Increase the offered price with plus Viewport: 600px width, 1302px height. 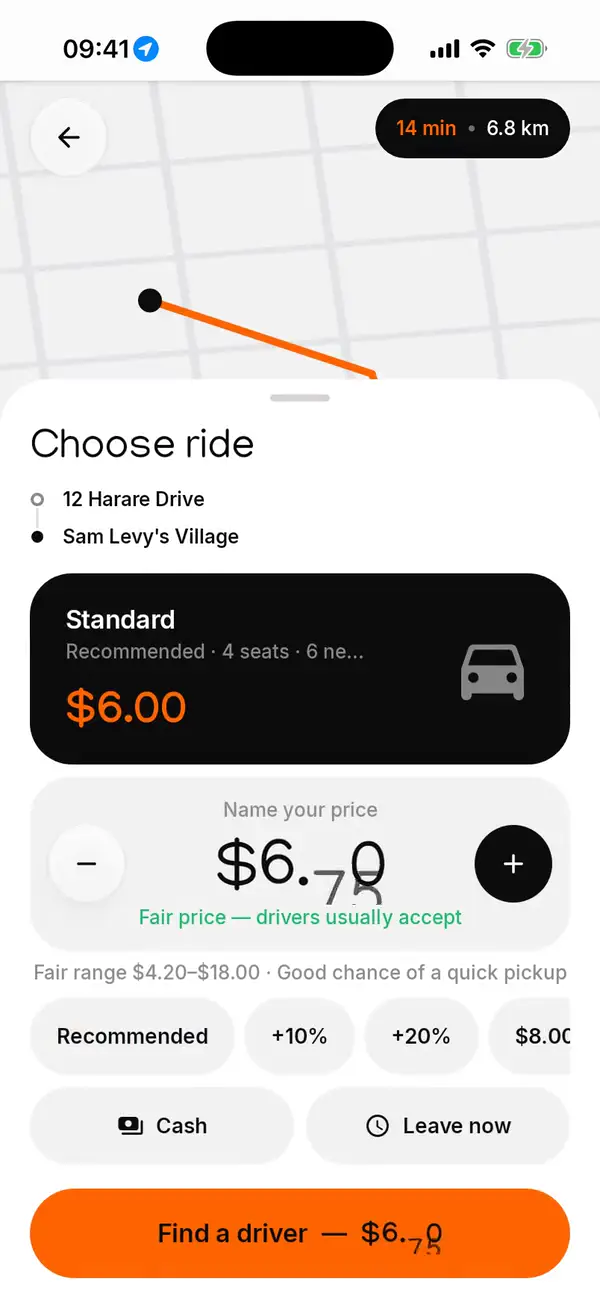coord(513,863)
